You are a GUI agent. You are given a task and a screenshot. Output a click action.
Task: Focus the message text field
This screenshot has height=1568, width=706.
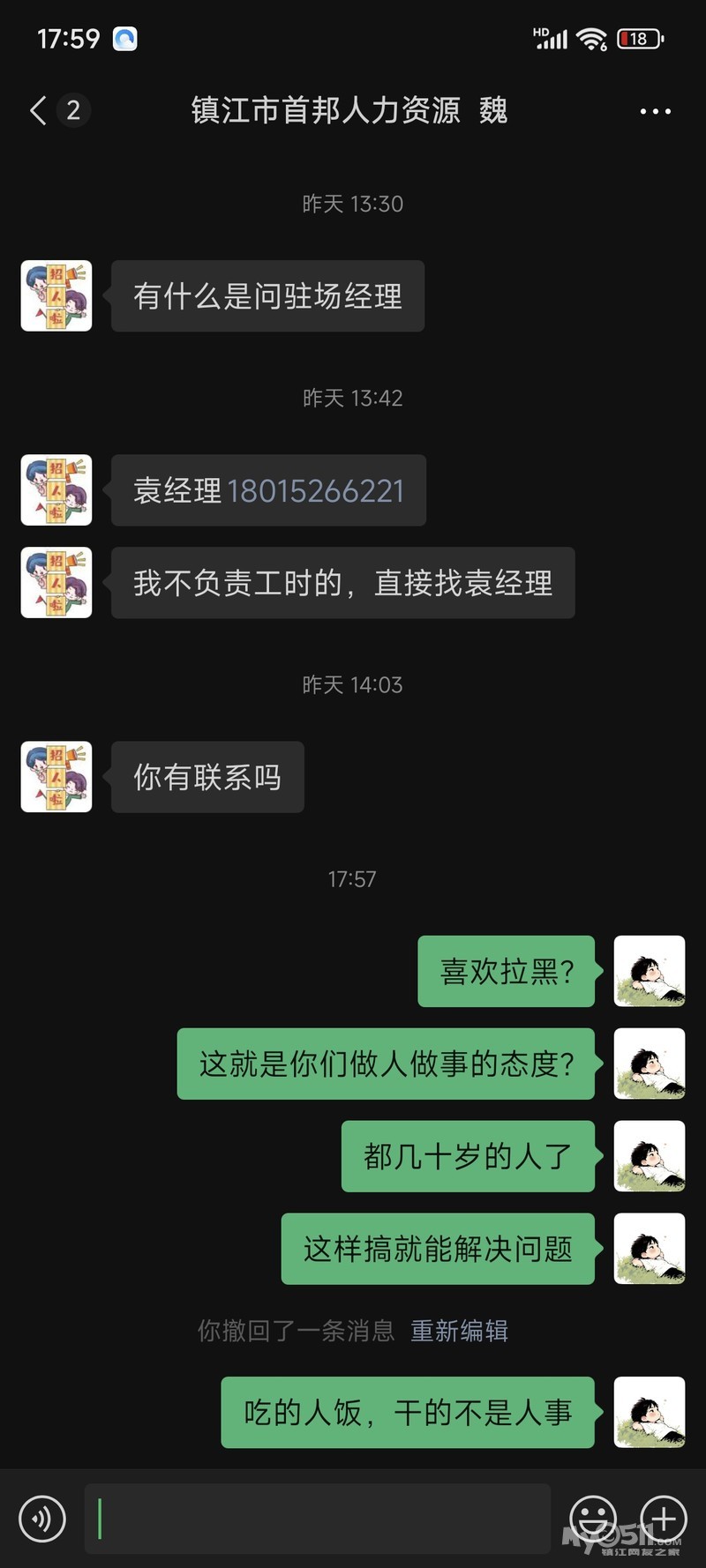[x=318, y=1519]
